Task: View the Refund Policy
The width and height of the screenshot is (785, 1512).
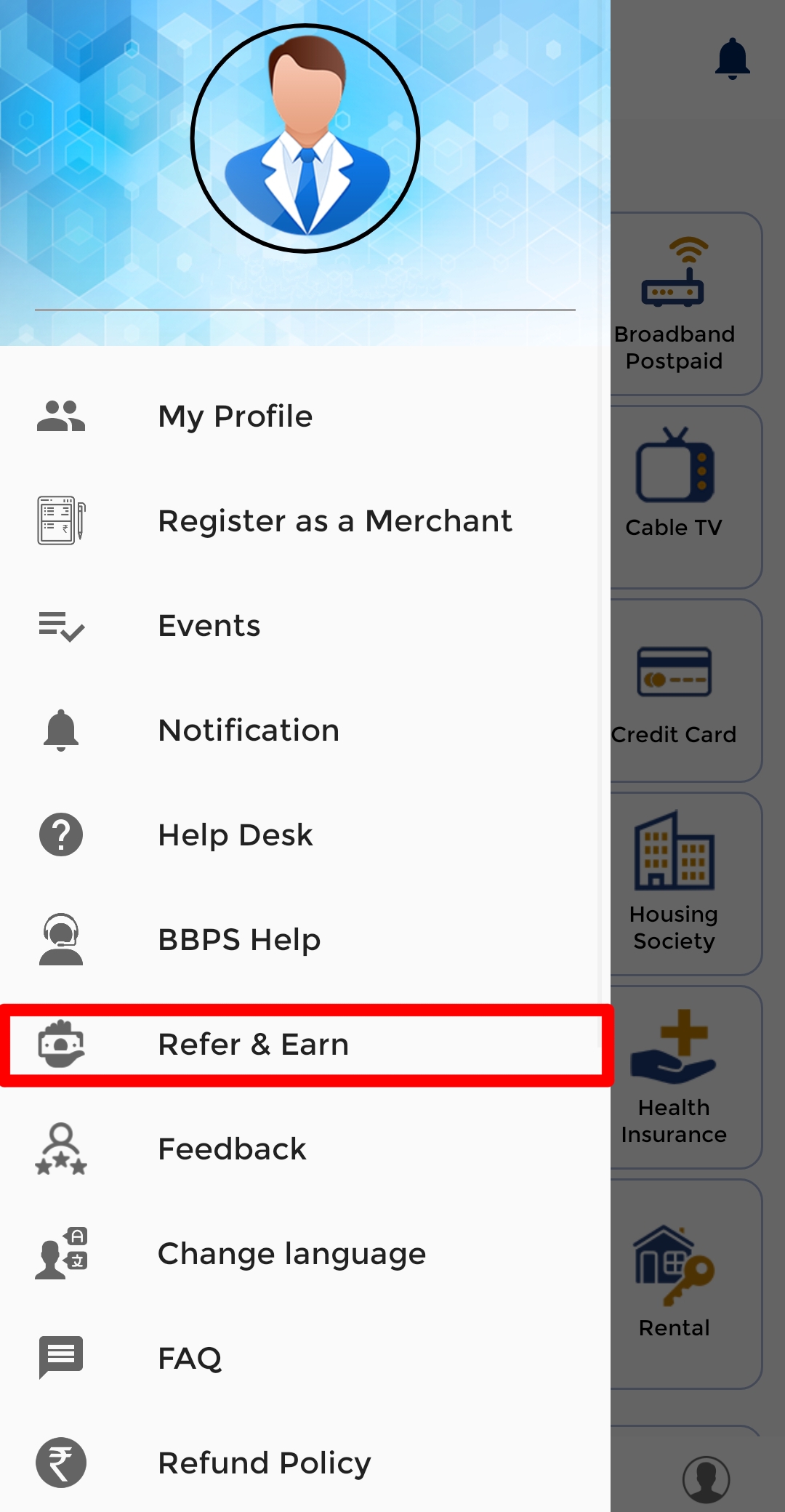Action: pyautogui.click(x=305, y=1462)
